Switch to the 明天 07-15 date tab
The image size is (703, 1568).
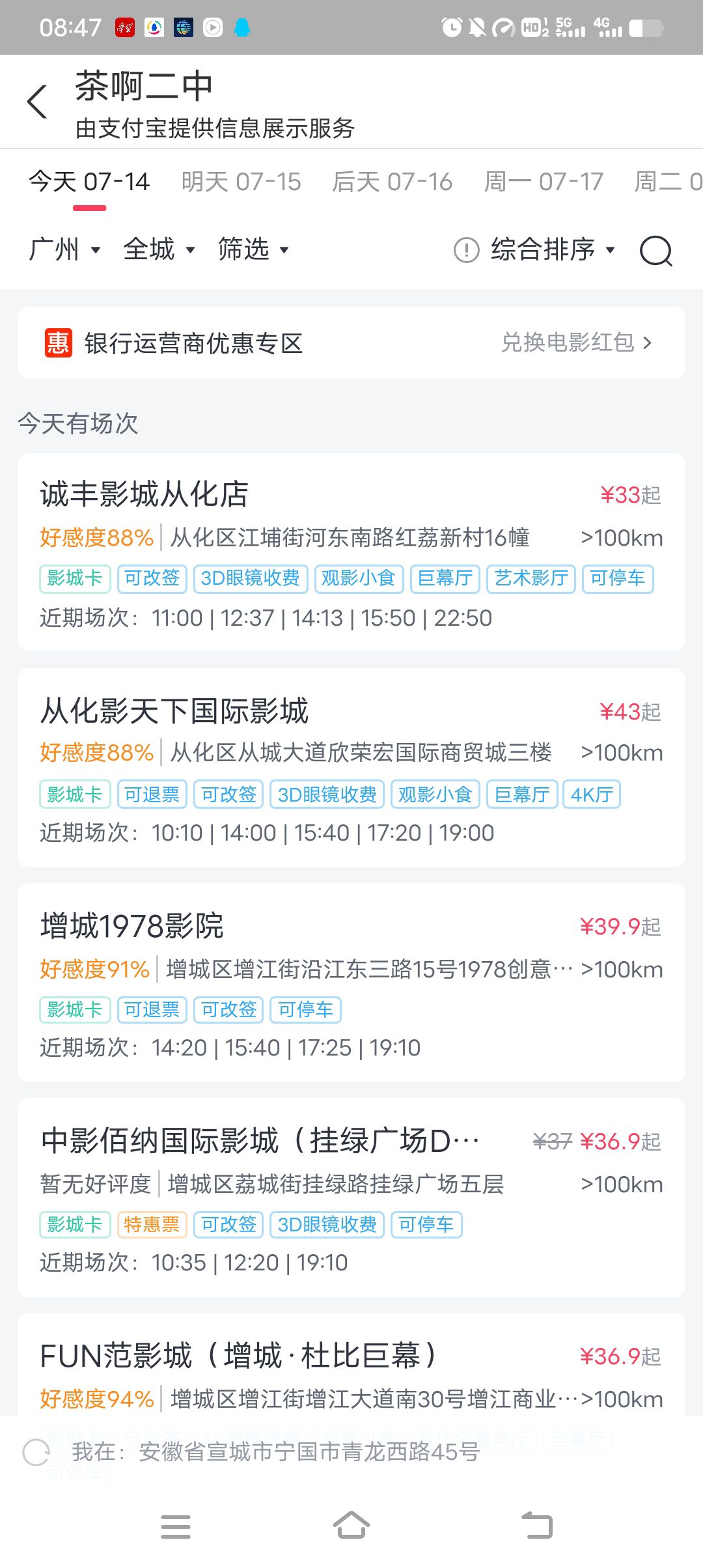[x=241, y=182]
